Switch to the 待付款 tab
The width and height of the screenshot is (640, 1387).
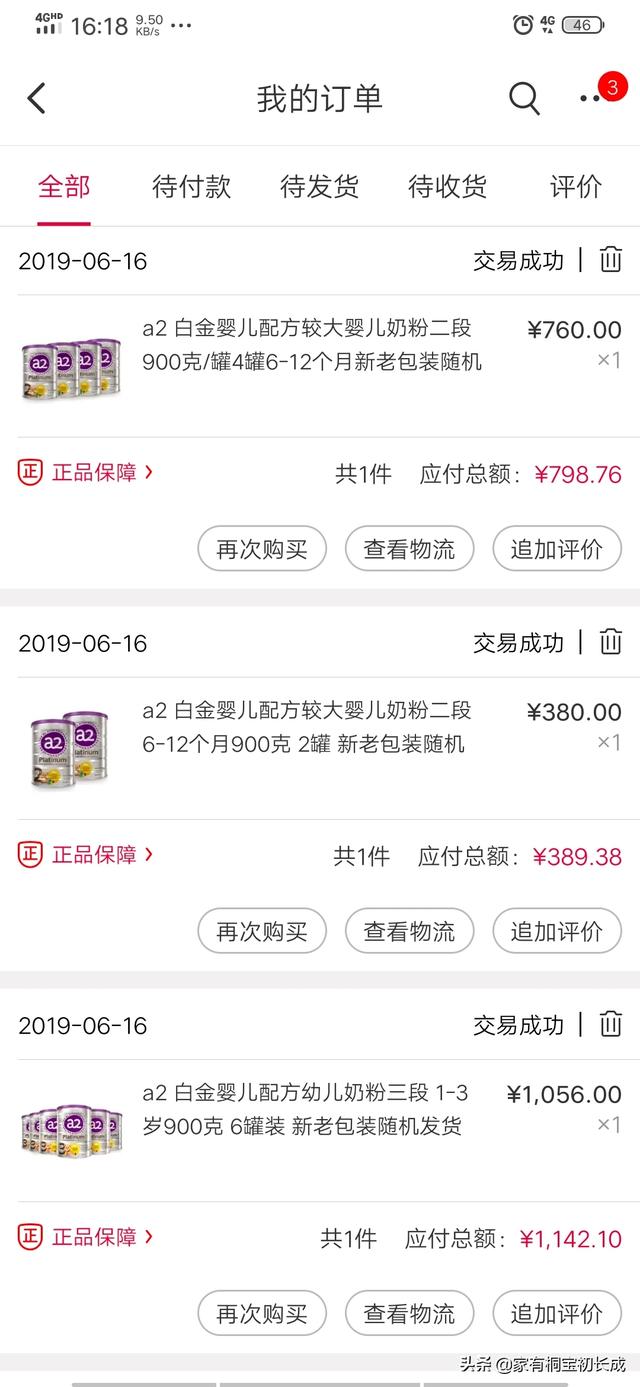click(x=191, y=186)
